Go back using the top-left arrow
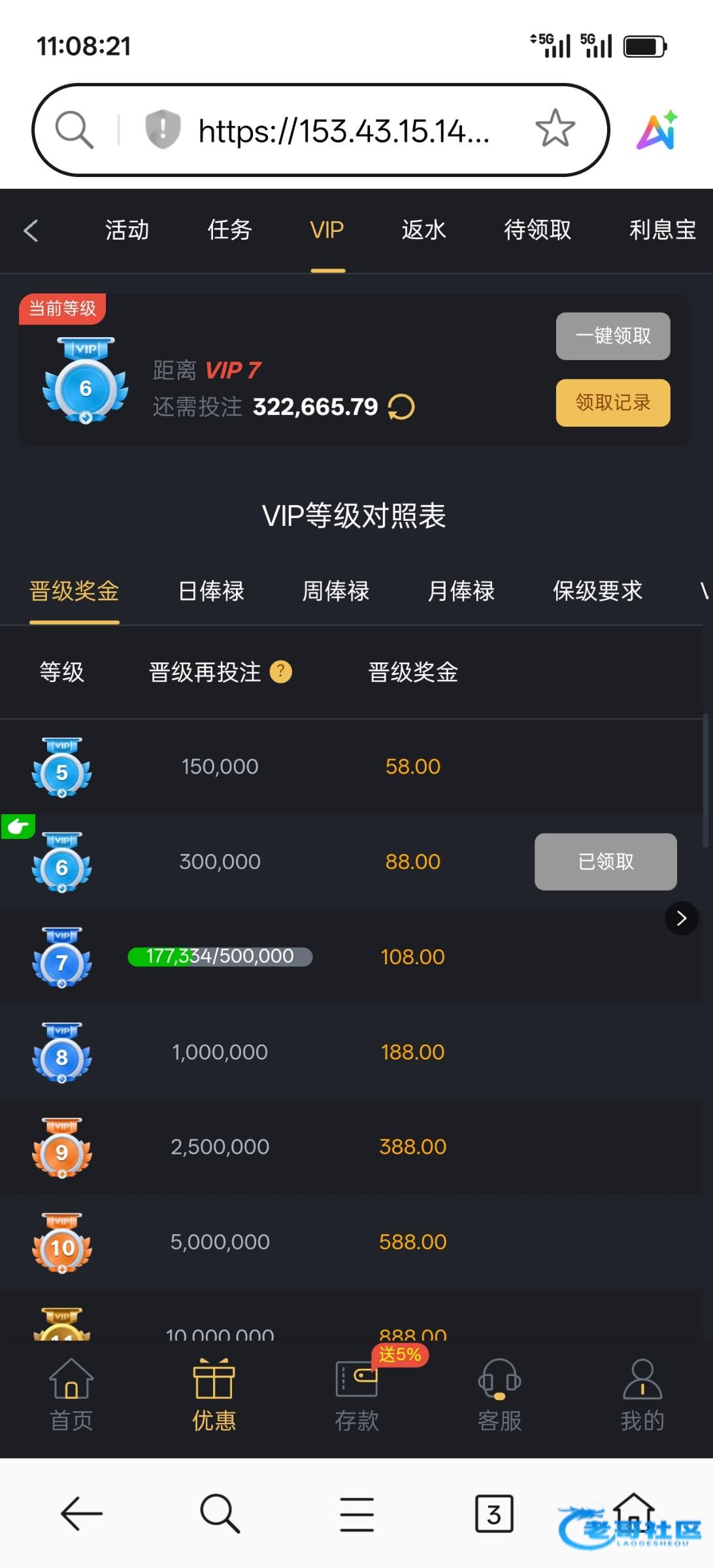 [x=31, y=230]
